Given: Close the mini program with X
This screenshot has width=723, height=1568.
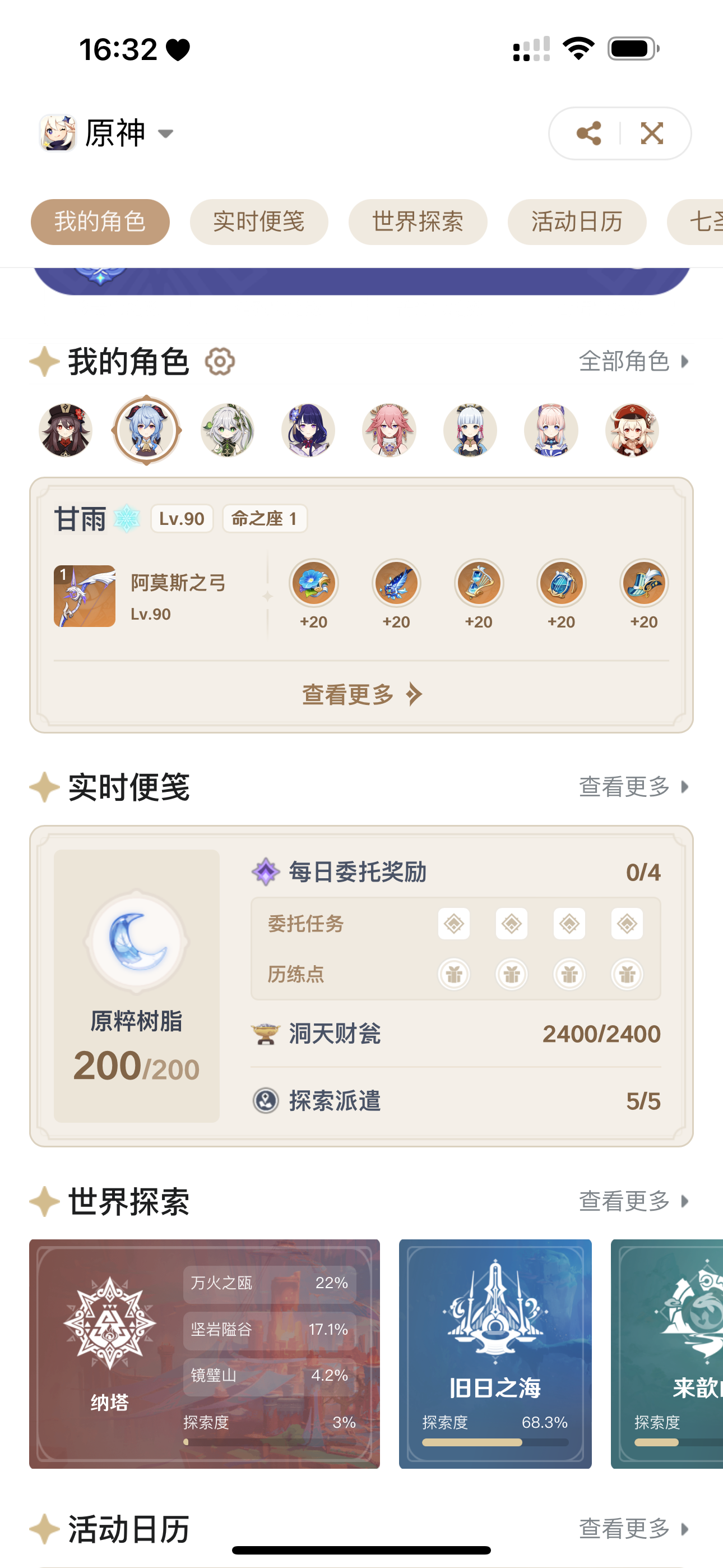Looking at the screenshot, I should [x=652, y=133].
